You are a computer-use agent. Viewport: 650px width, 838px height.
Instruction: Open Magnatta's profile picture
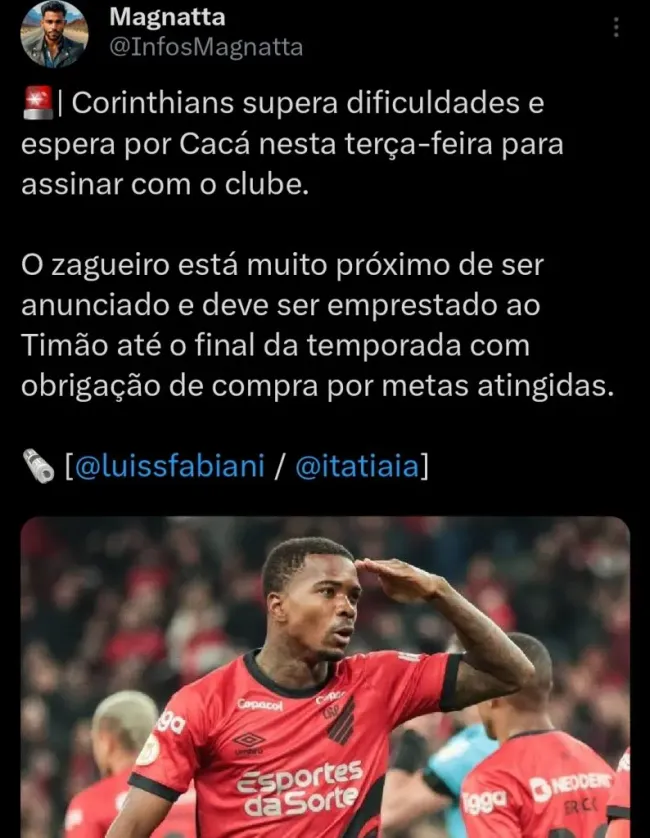coord(54,33)
